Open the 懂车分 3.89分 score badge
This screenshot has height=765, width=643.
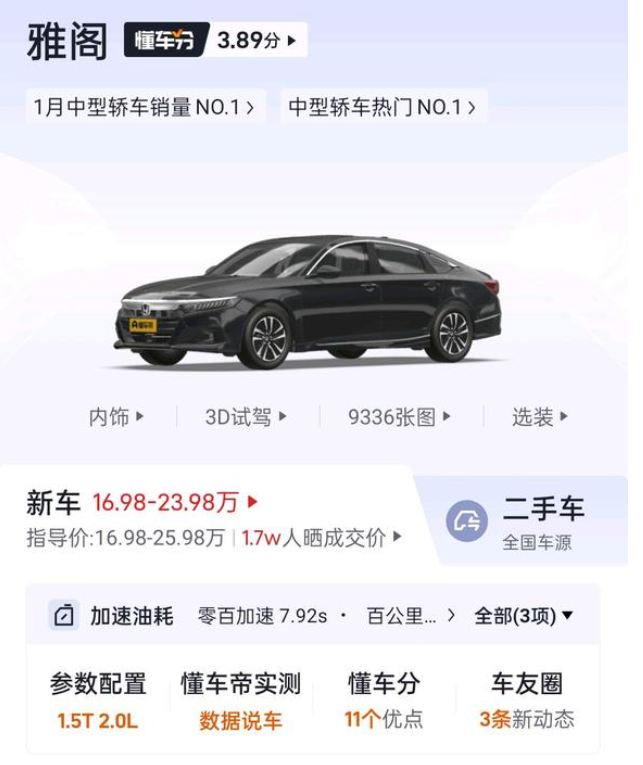(x=214, y=41)
